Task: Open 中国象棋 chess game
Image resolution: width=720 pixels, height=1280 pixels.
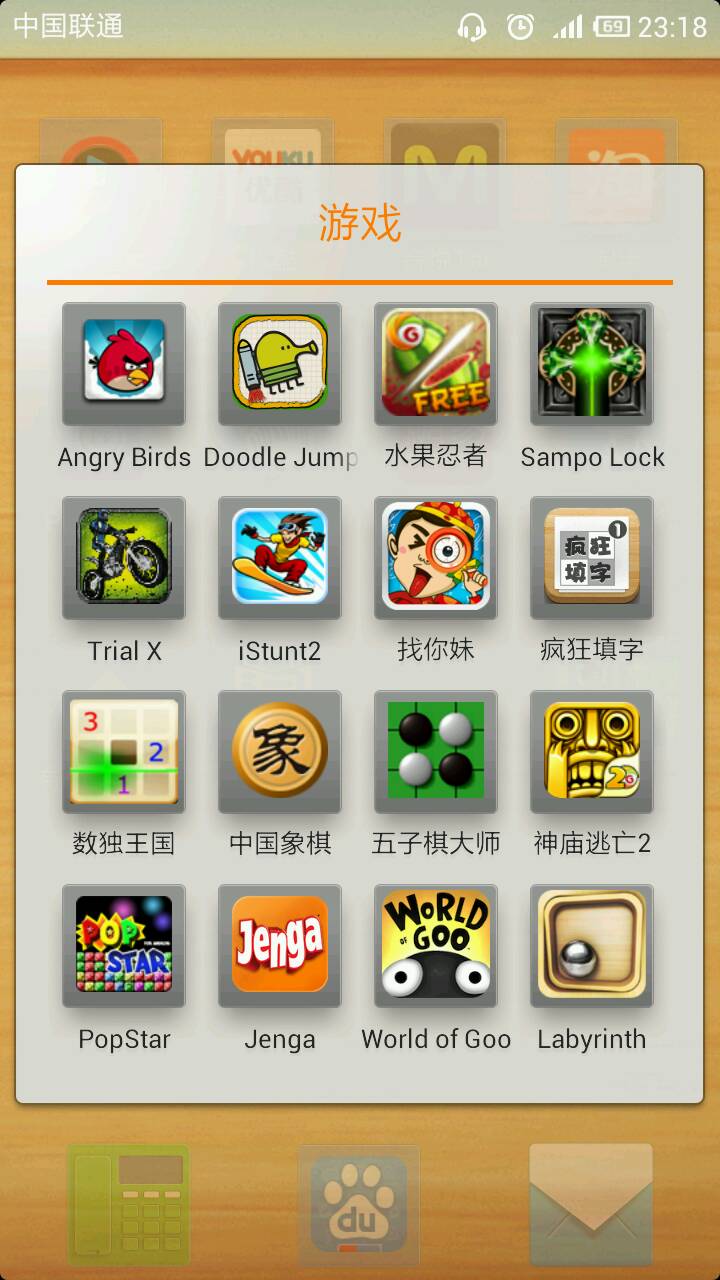Action: click(280, 751)
